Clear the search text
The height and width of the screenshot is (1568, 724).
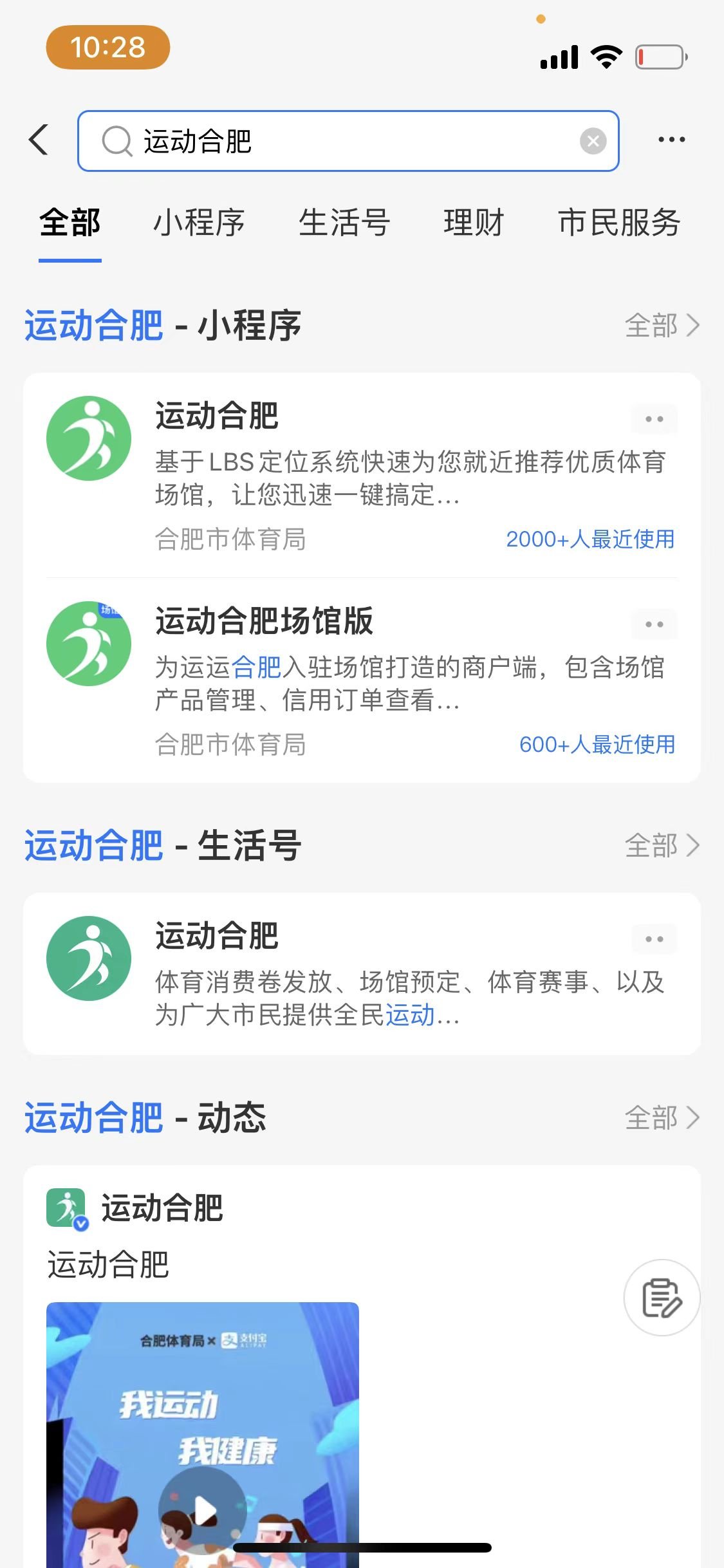click(593, 141)
